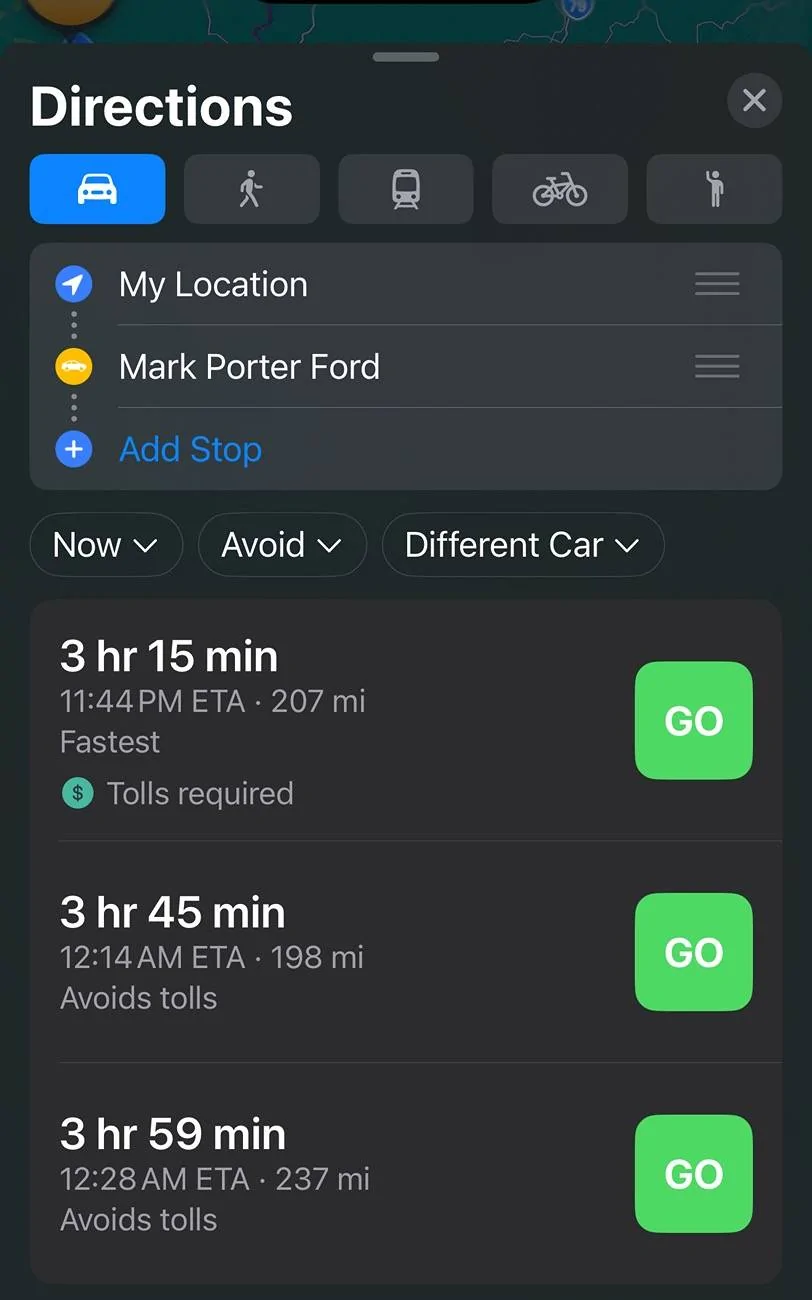Add a stop to the route
The image size is (812, 1300).
coord(190,450)
